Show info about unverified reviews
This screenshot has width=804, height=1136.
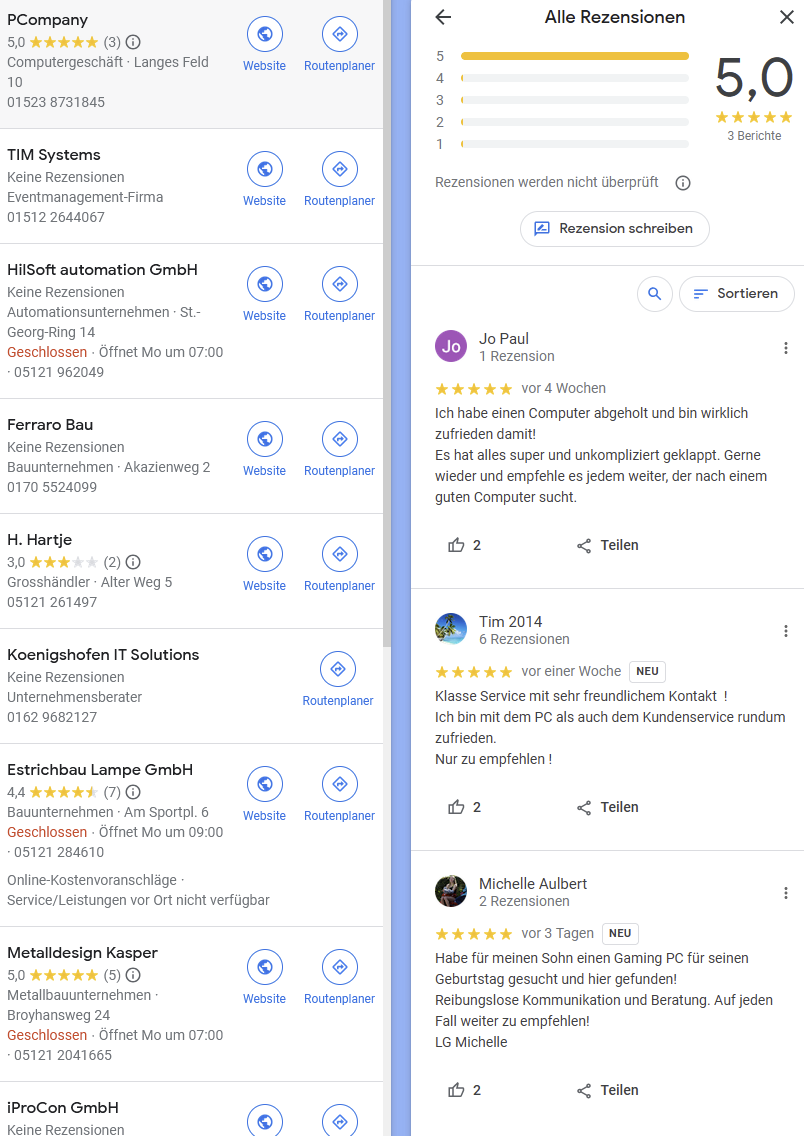[x=683, y=183]
